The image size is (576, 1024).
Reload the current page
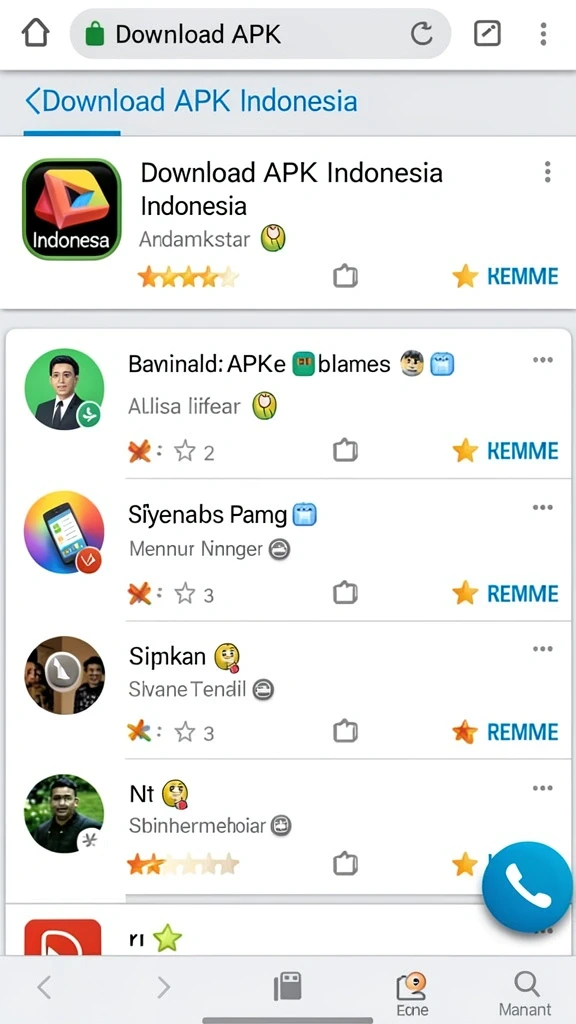422,34
